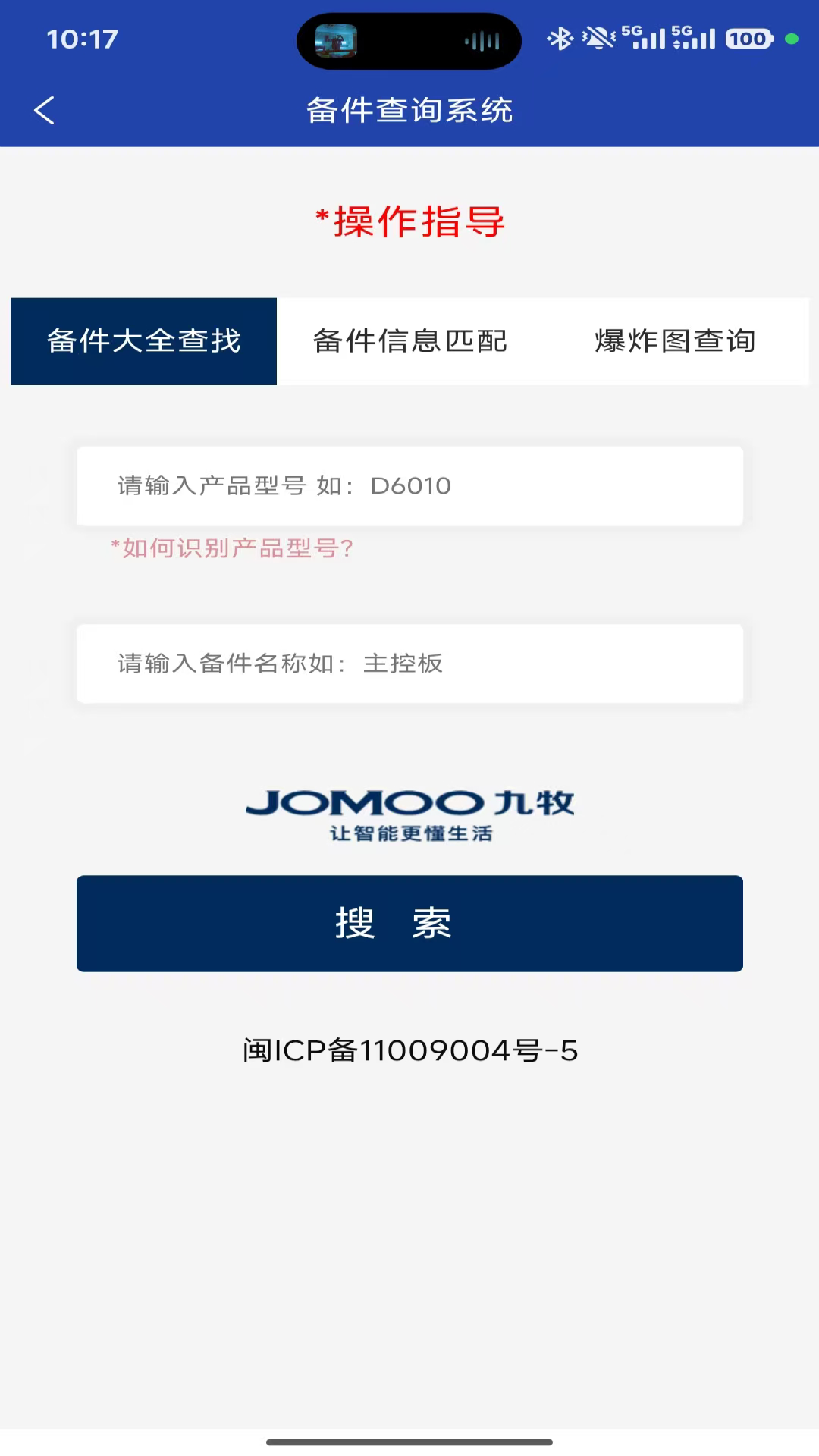Switch to the 备件大全查找 tab

point(143,341)
